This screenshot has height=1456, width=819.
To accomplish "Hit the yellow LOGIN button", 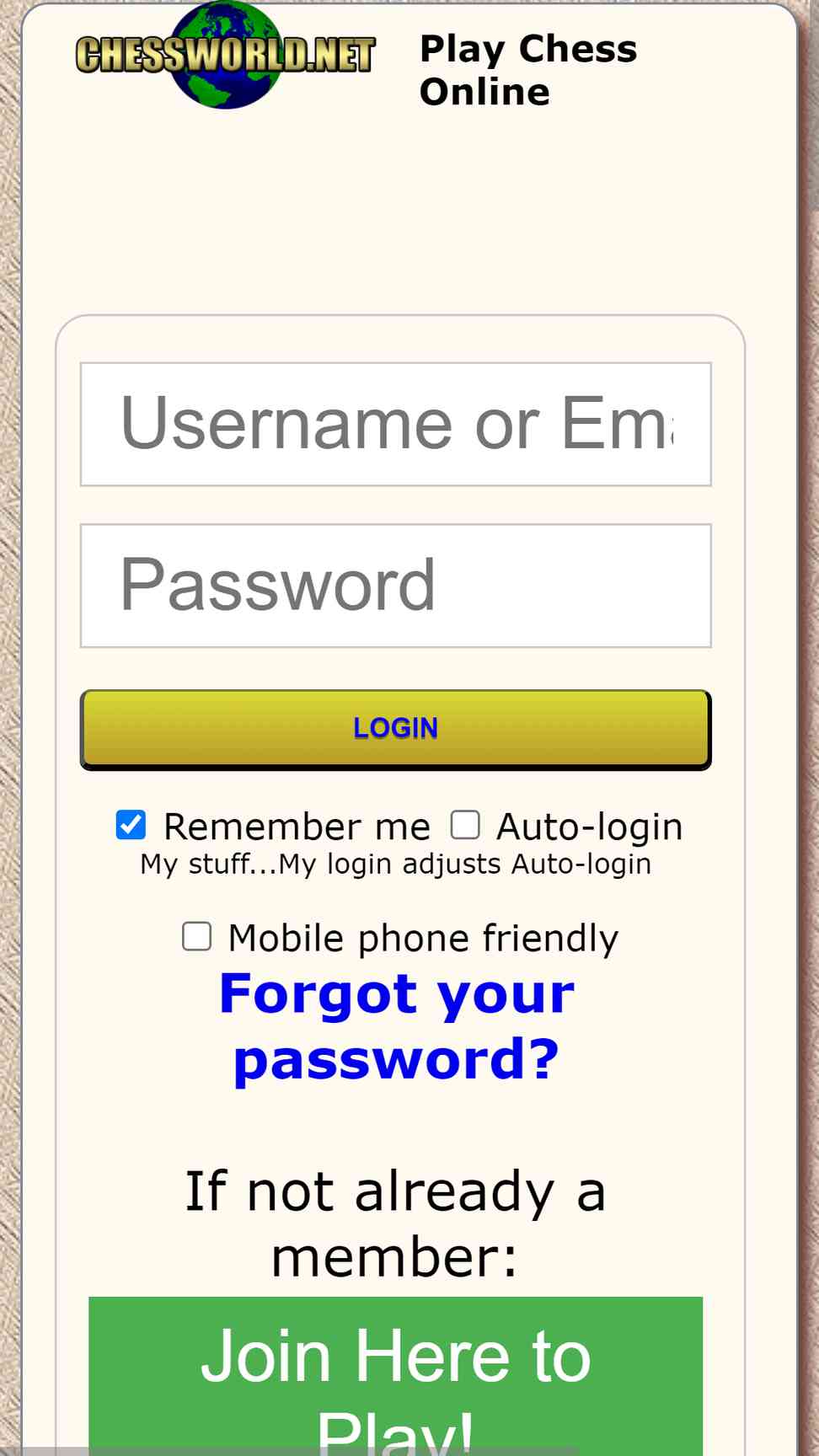I will [x=395, y=729].
